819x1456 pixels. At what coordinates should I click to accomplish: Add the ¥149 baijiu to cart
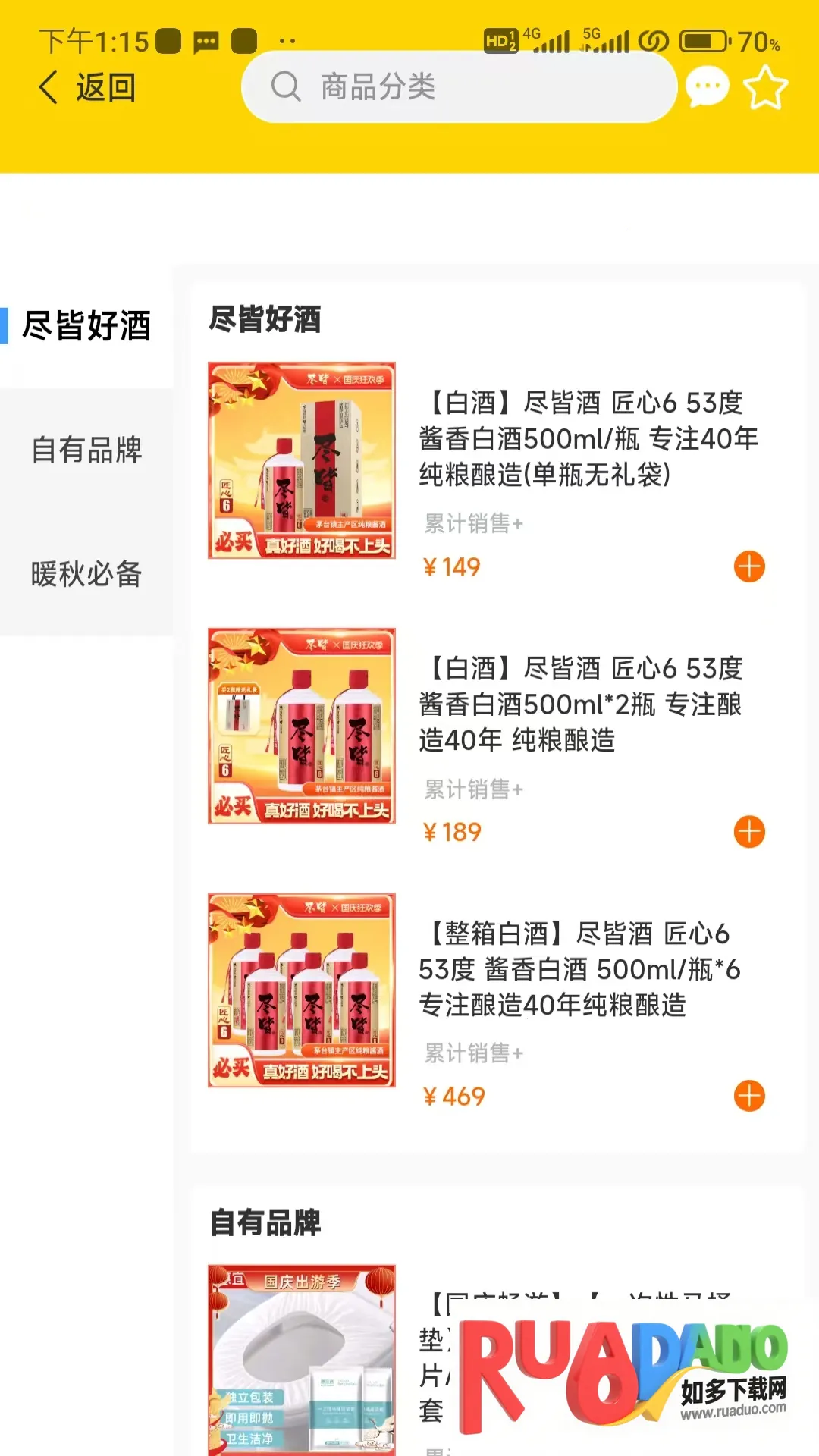(749, 566)
